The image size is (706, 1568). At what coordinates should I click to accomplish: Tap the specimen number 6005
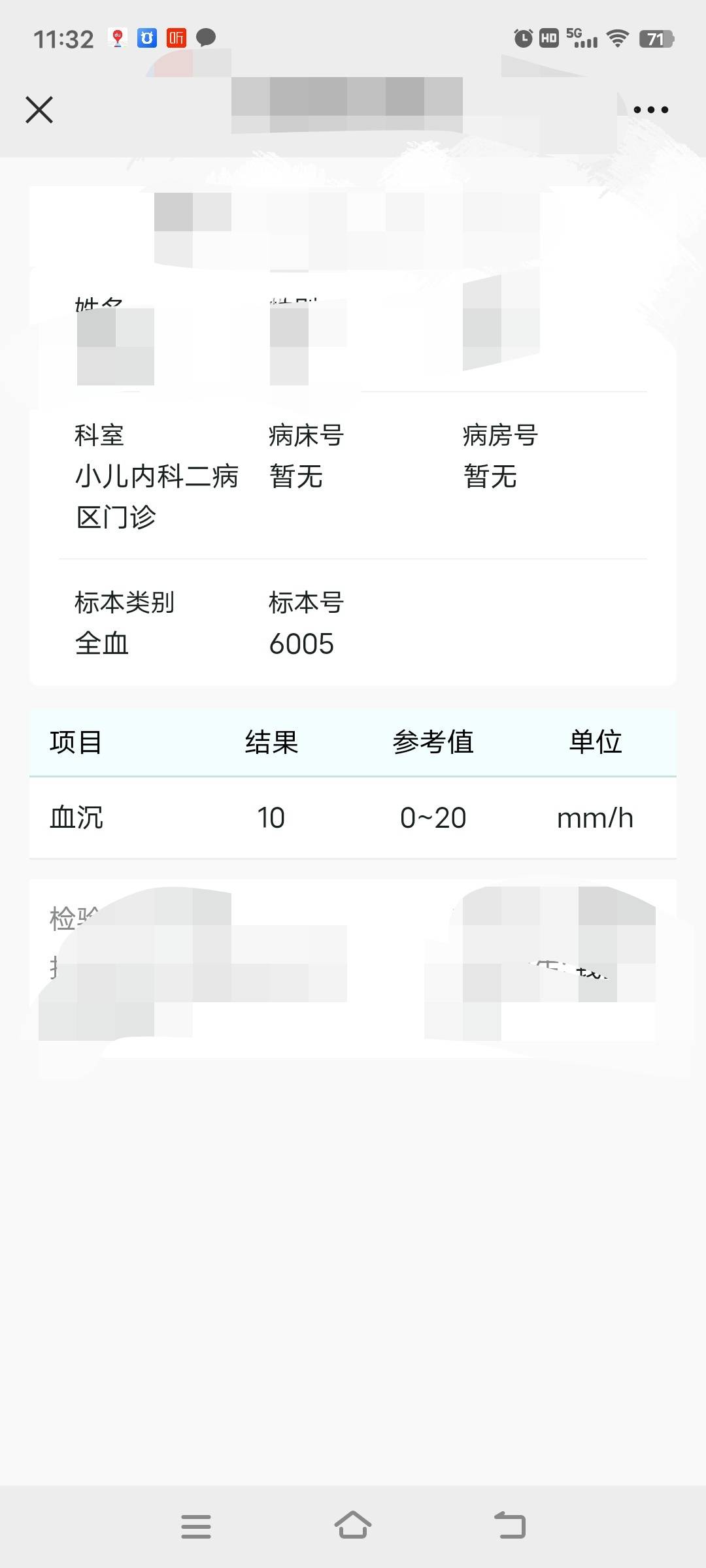[303, 644]
